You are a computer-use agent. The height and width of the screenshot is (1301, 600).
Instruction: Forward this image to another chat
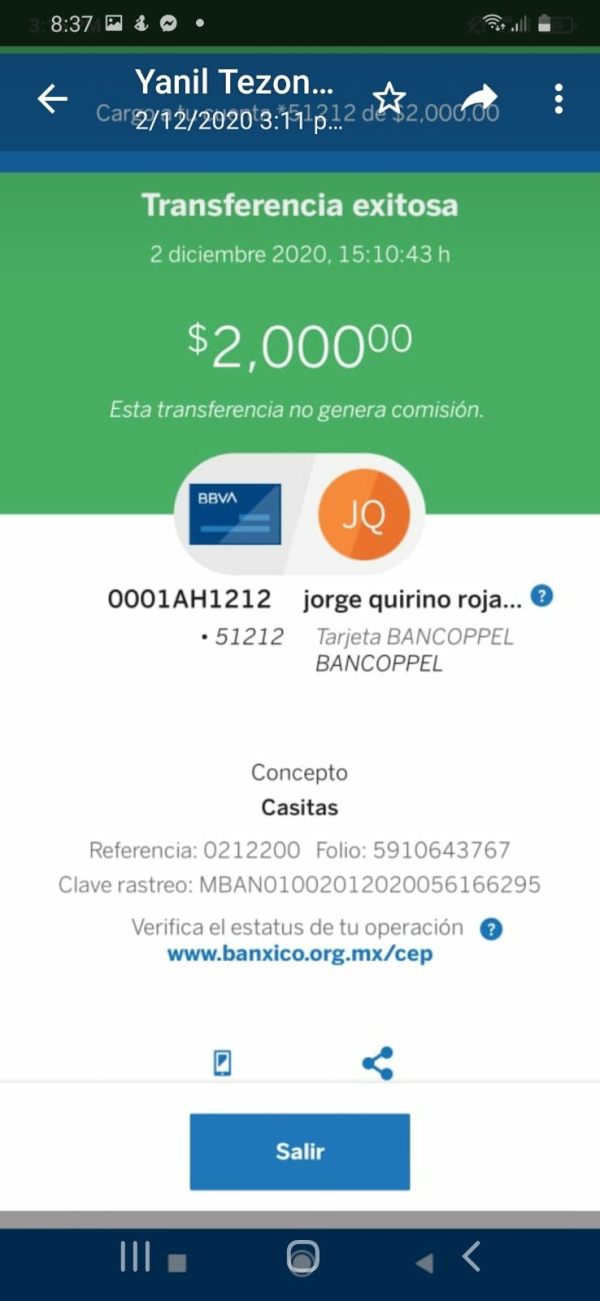pyautogui.click(x=479, y=98)
